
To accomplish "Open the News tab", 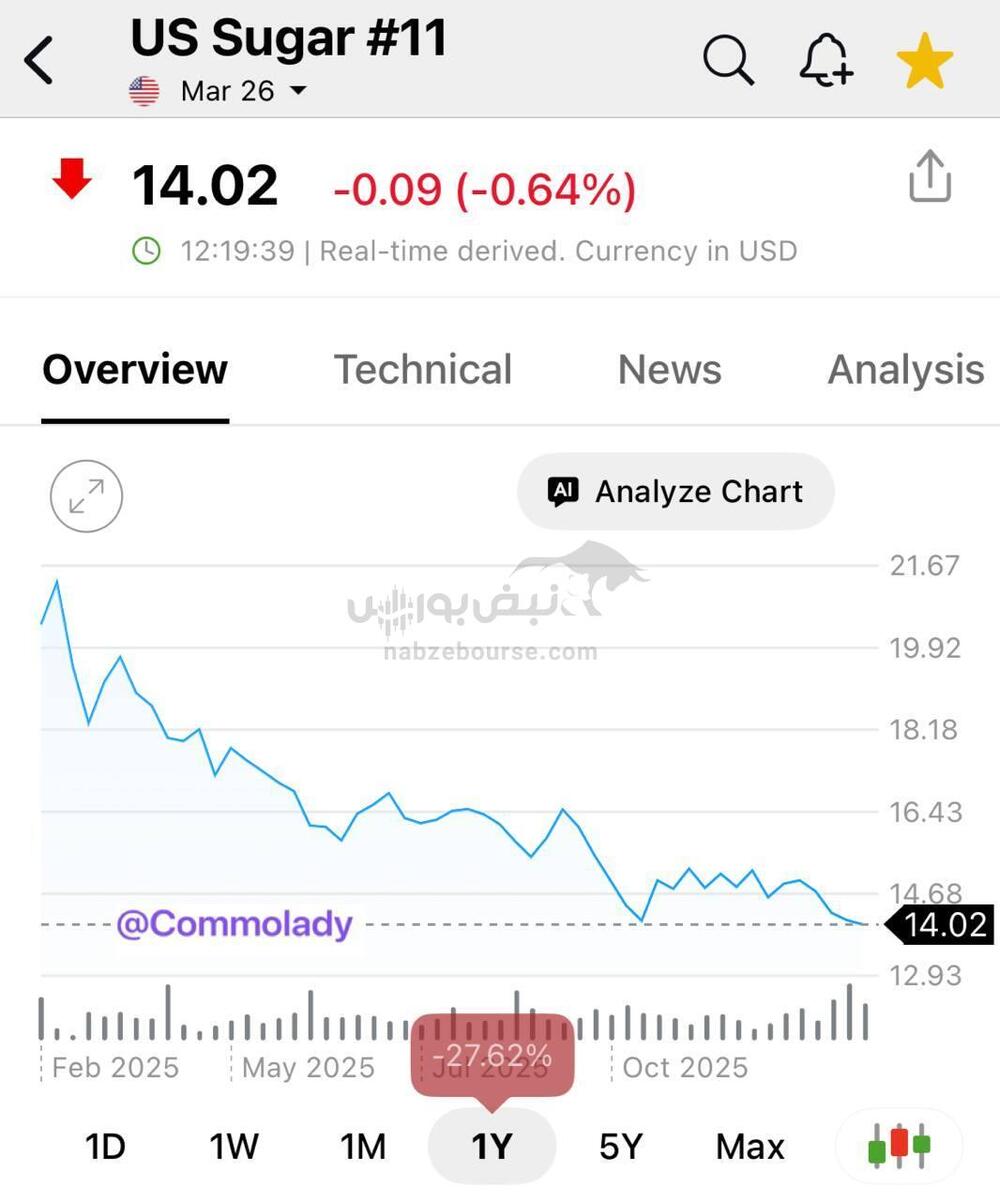I will [669, 369].
